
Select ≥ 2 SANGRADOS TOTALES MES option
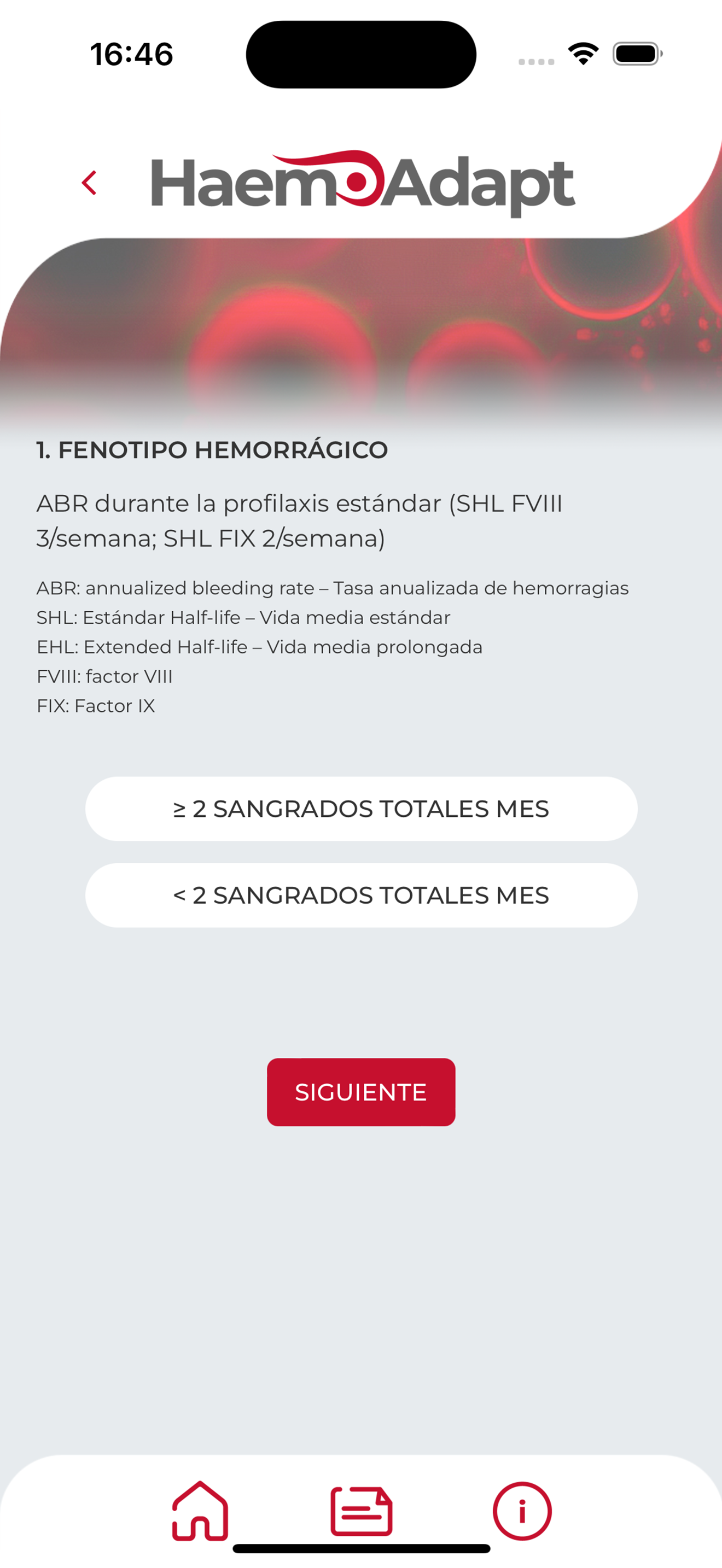[x=361, y=809]
